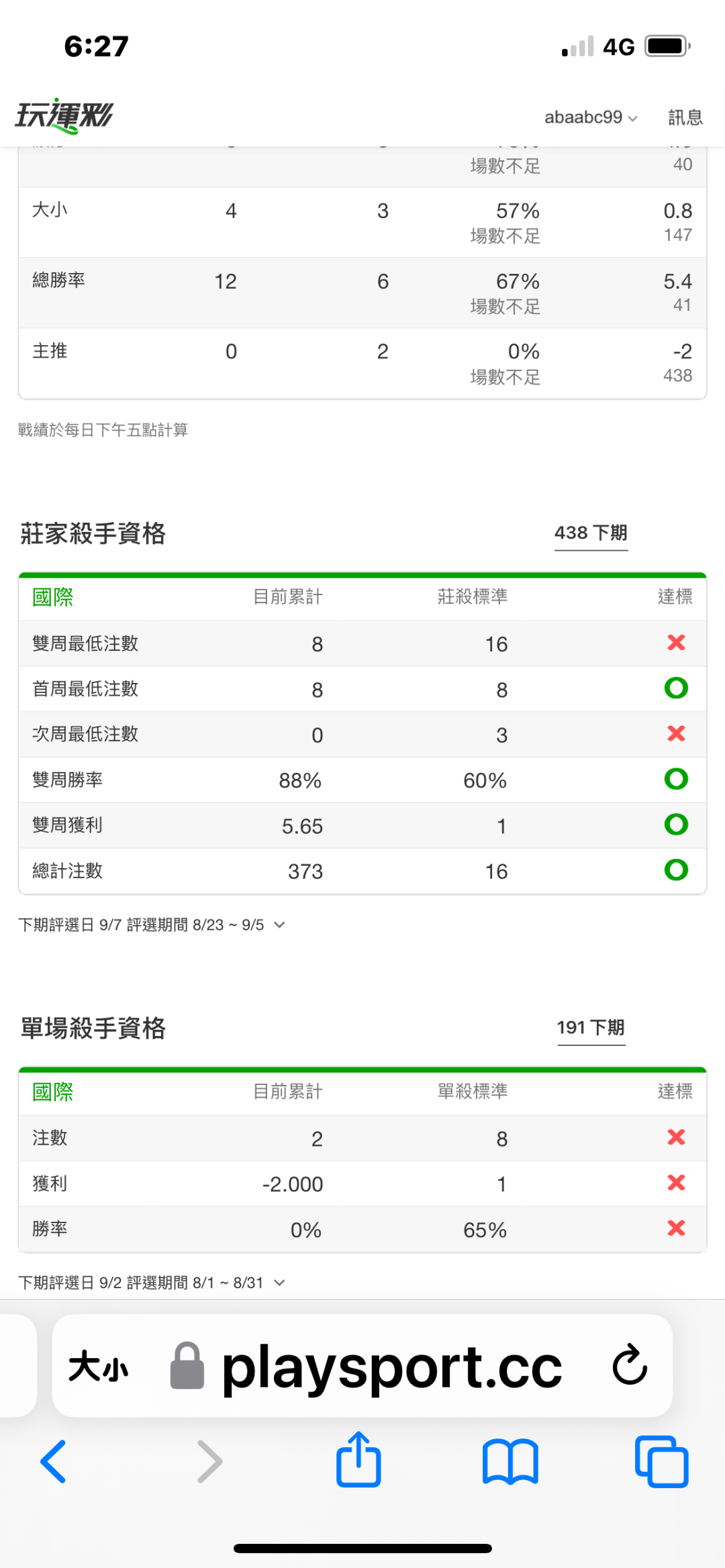Go back to the previous page
Screen dimensions: 725x1568
tap(54, 1461)
